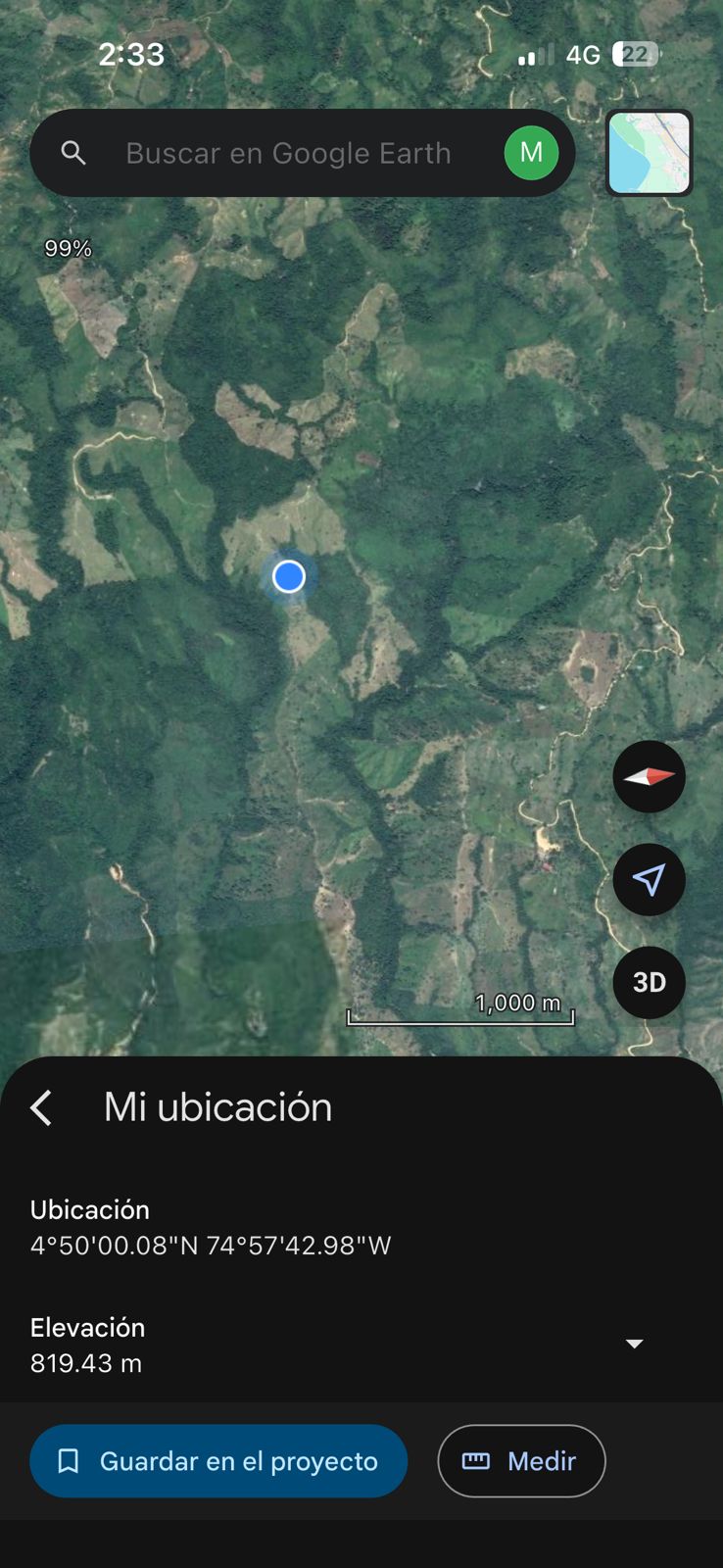This screenshot has height=1568, width=723.
Task: Open the map style thumbnail
Action: (x=649, y=153)
